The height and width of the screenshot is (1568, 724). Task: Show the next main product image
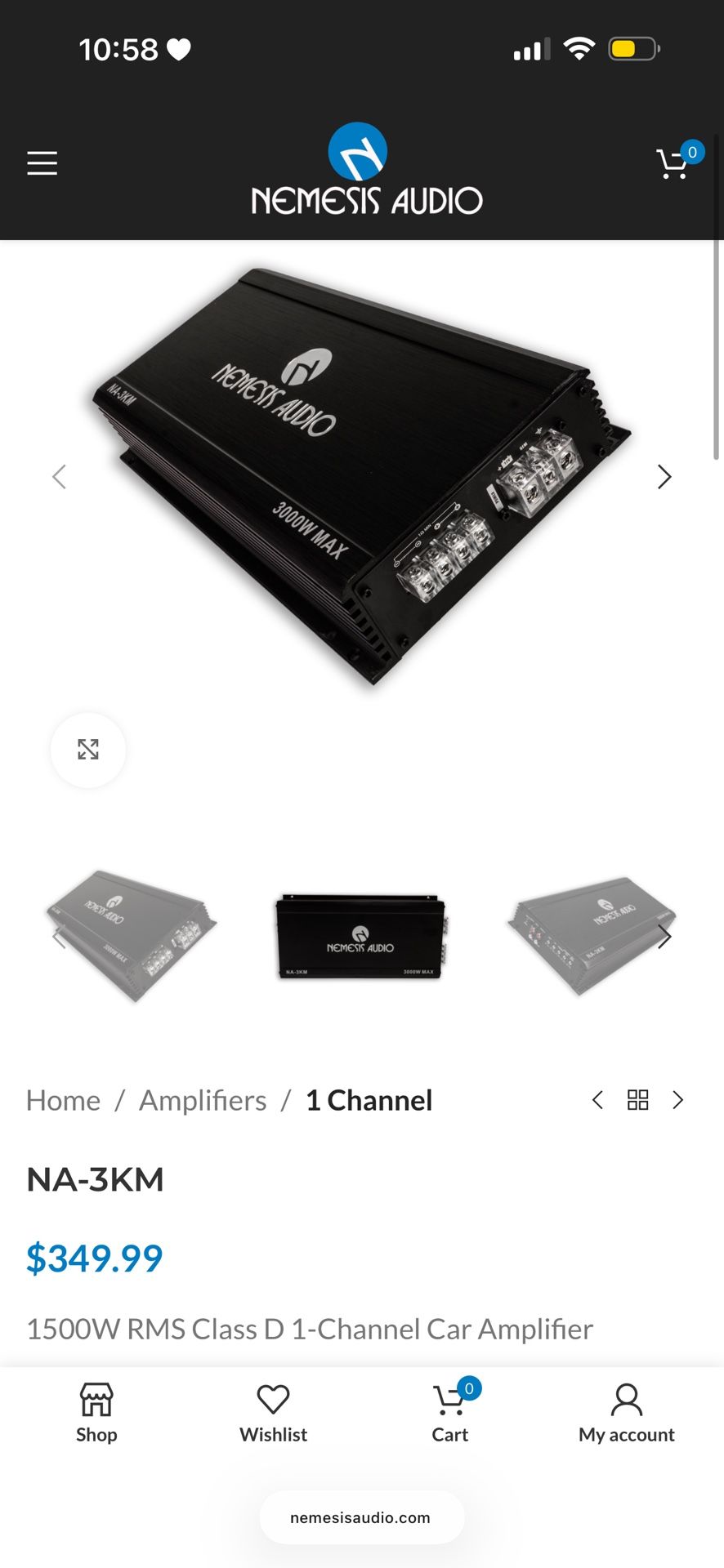(x=664, y=477)
